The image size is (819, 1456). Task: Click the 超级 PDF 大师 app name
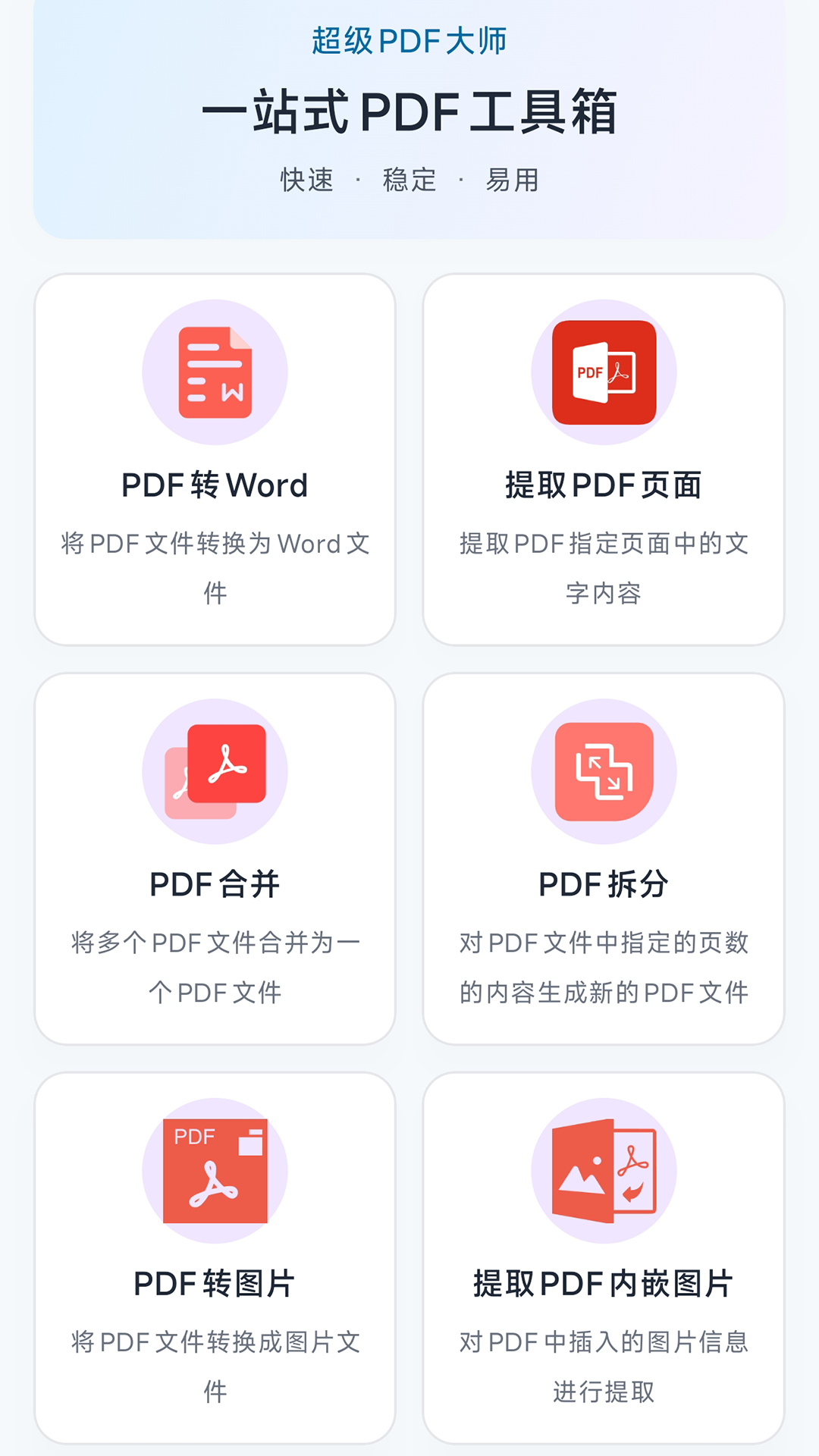point(409,42)
